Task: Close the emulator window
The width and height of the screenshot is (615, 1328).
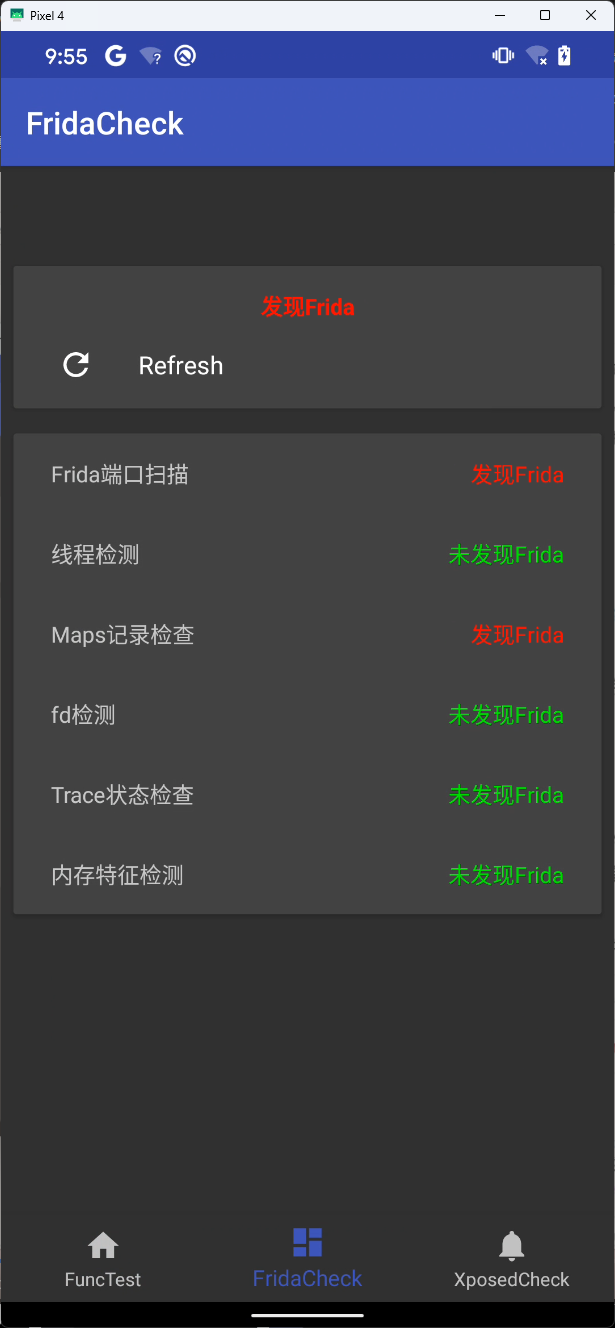Action: click(591, 15)
